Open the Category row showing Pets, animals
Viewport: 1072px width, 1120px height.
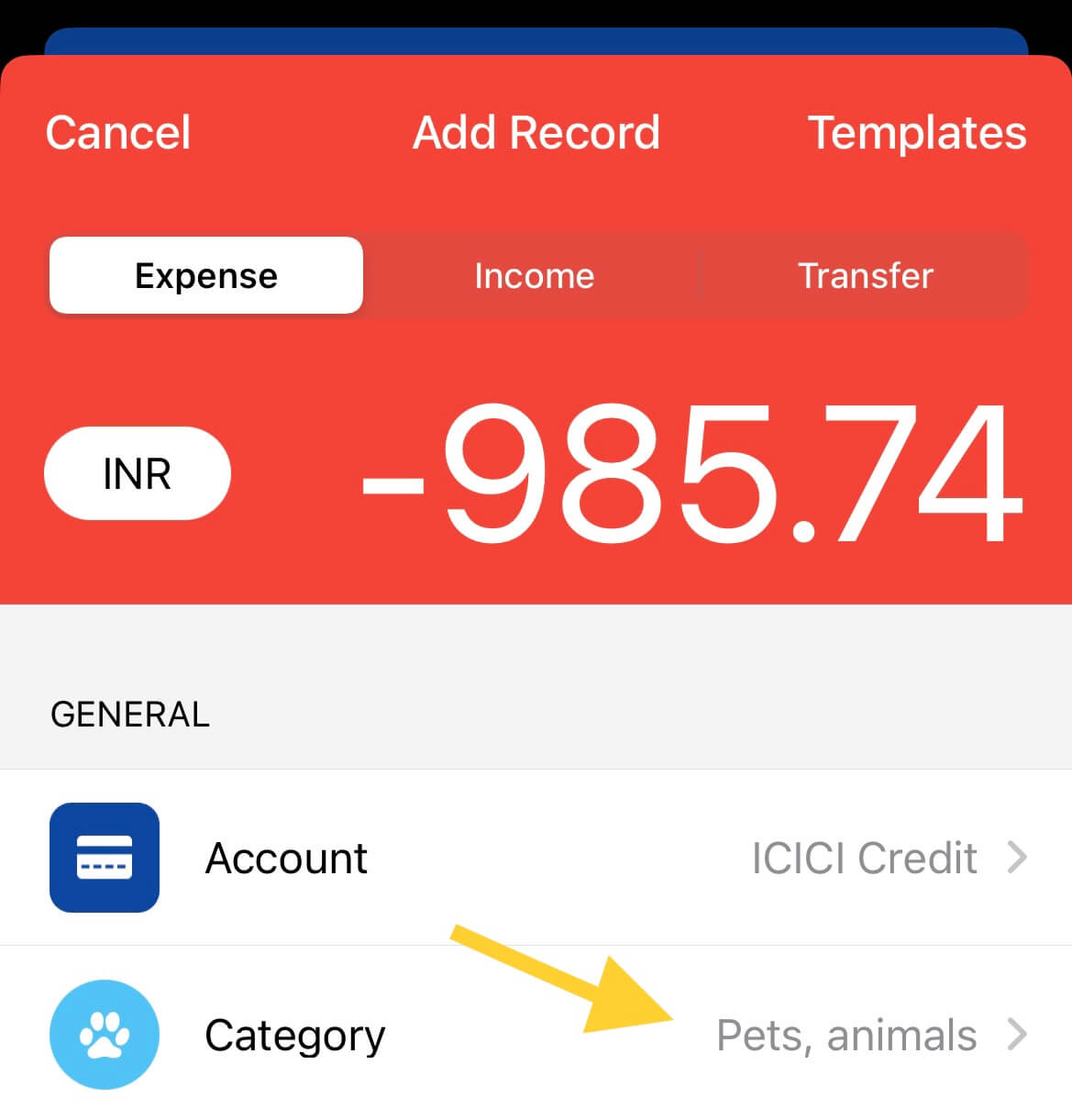click(x=536, y=1034)
